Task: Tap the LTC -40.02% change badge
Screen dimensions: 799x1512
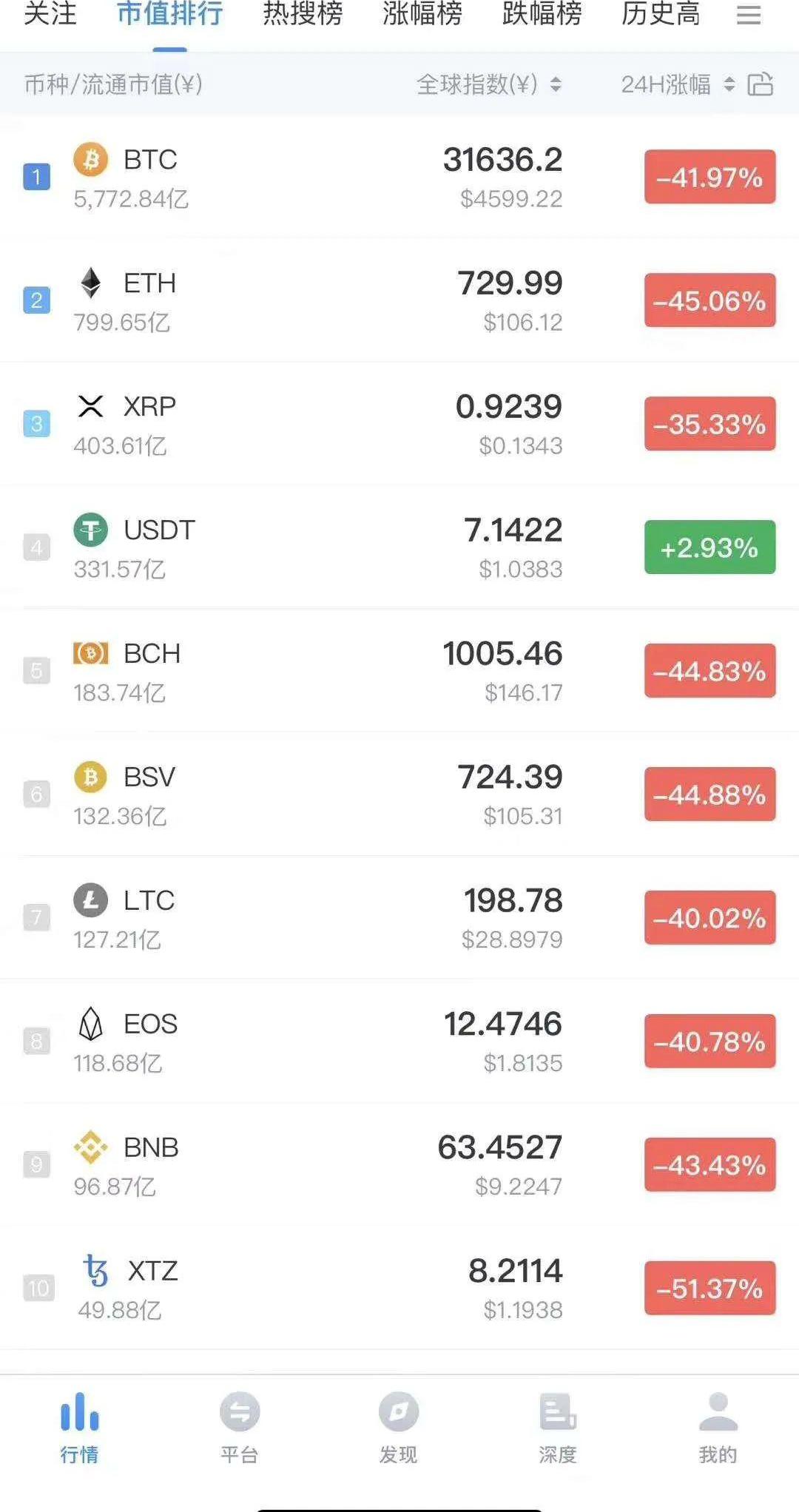Action: tap(710, 918)
